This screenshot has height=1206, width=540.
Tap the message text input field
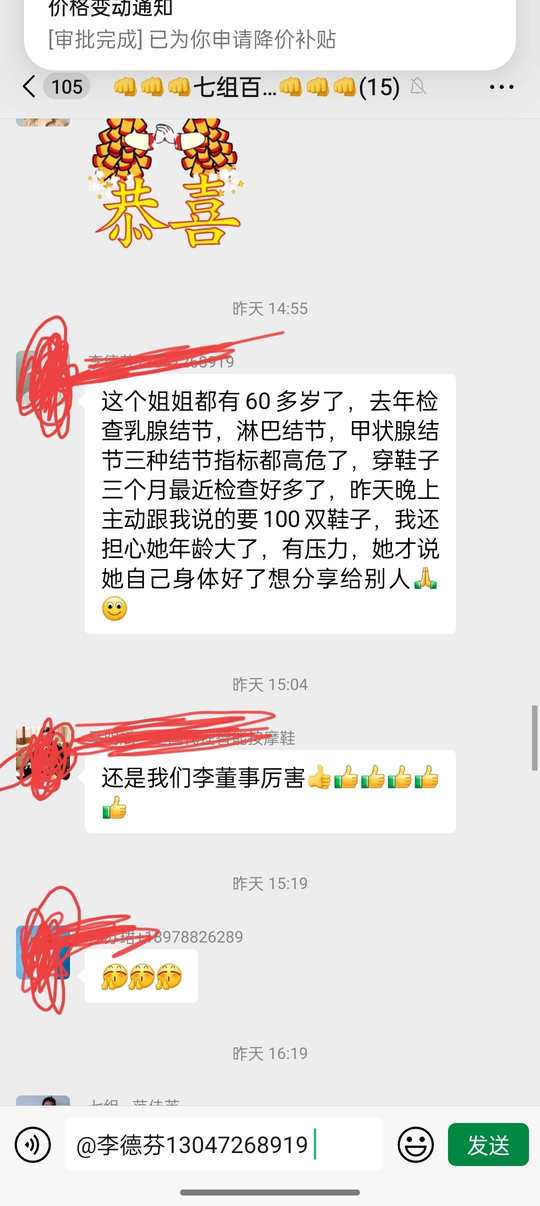point(224,1145)
